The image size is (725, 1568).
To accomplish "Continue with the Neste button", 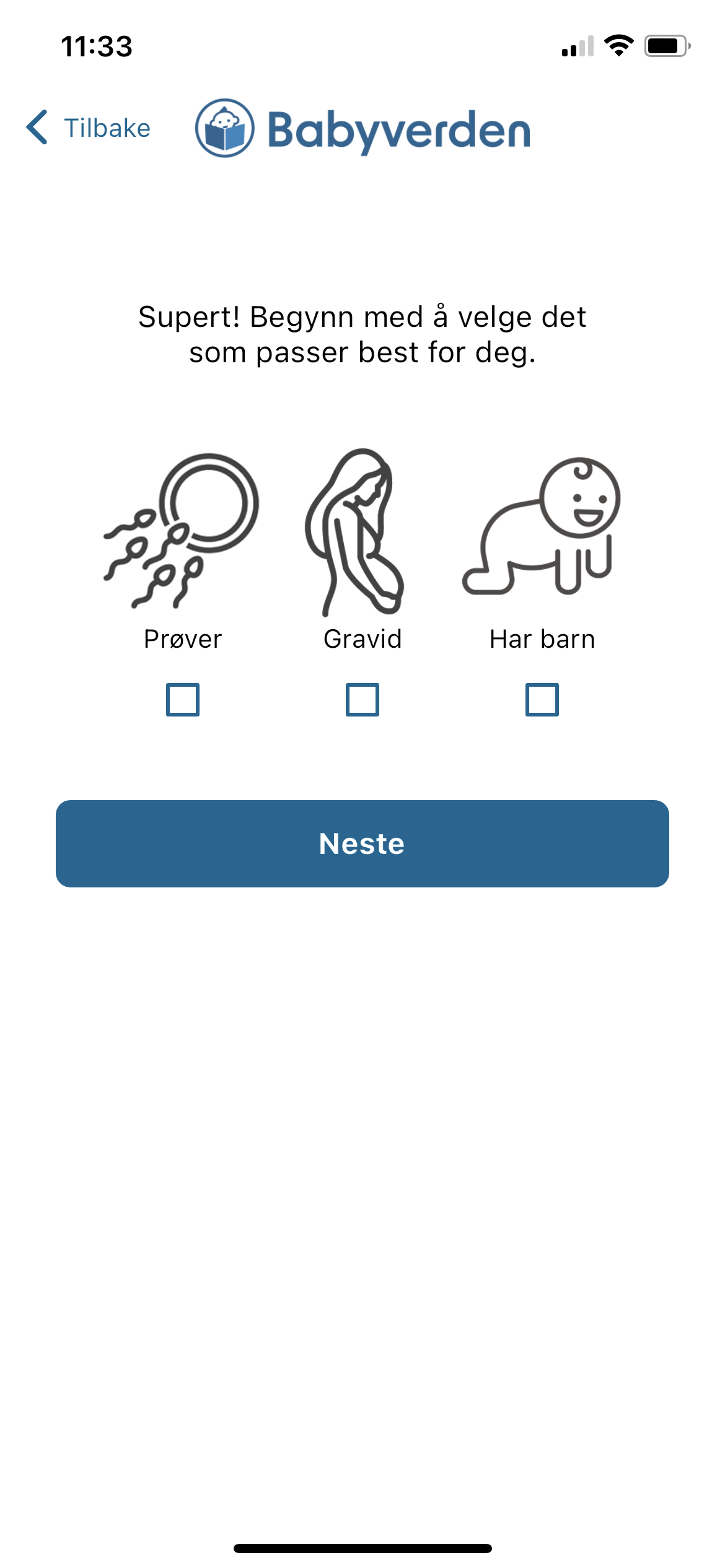I will click(362, 843).
